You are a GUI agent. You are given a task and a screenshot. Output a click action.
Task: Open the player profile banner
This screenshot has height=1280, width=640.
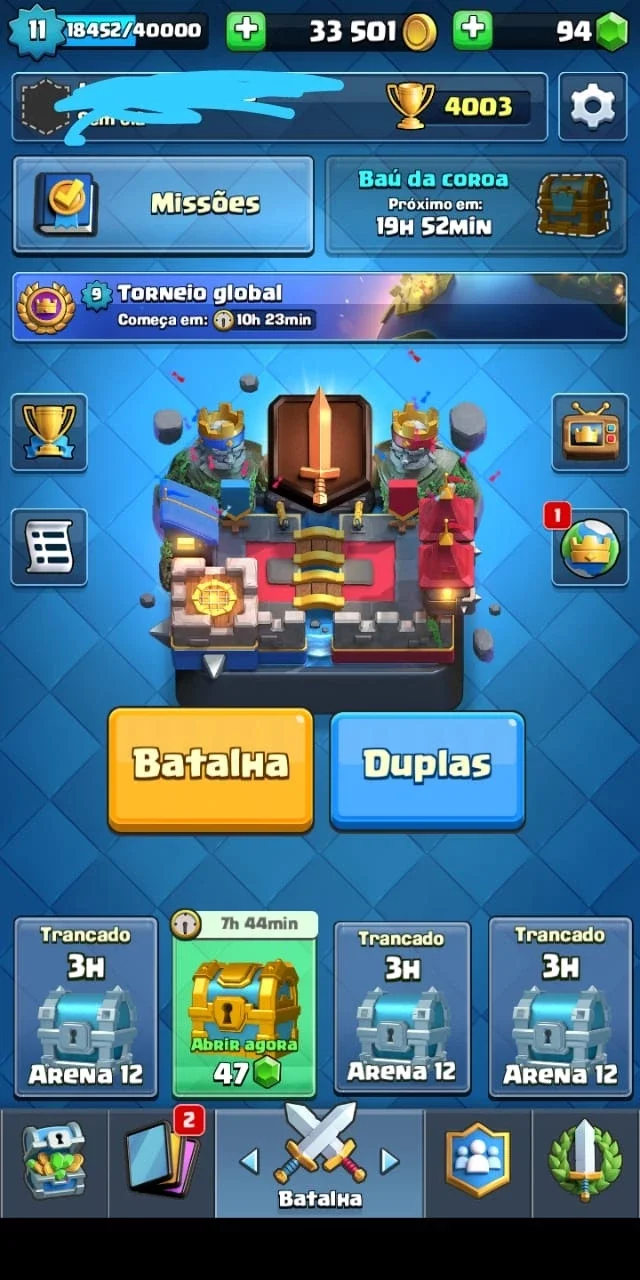[x=280, y=106]
